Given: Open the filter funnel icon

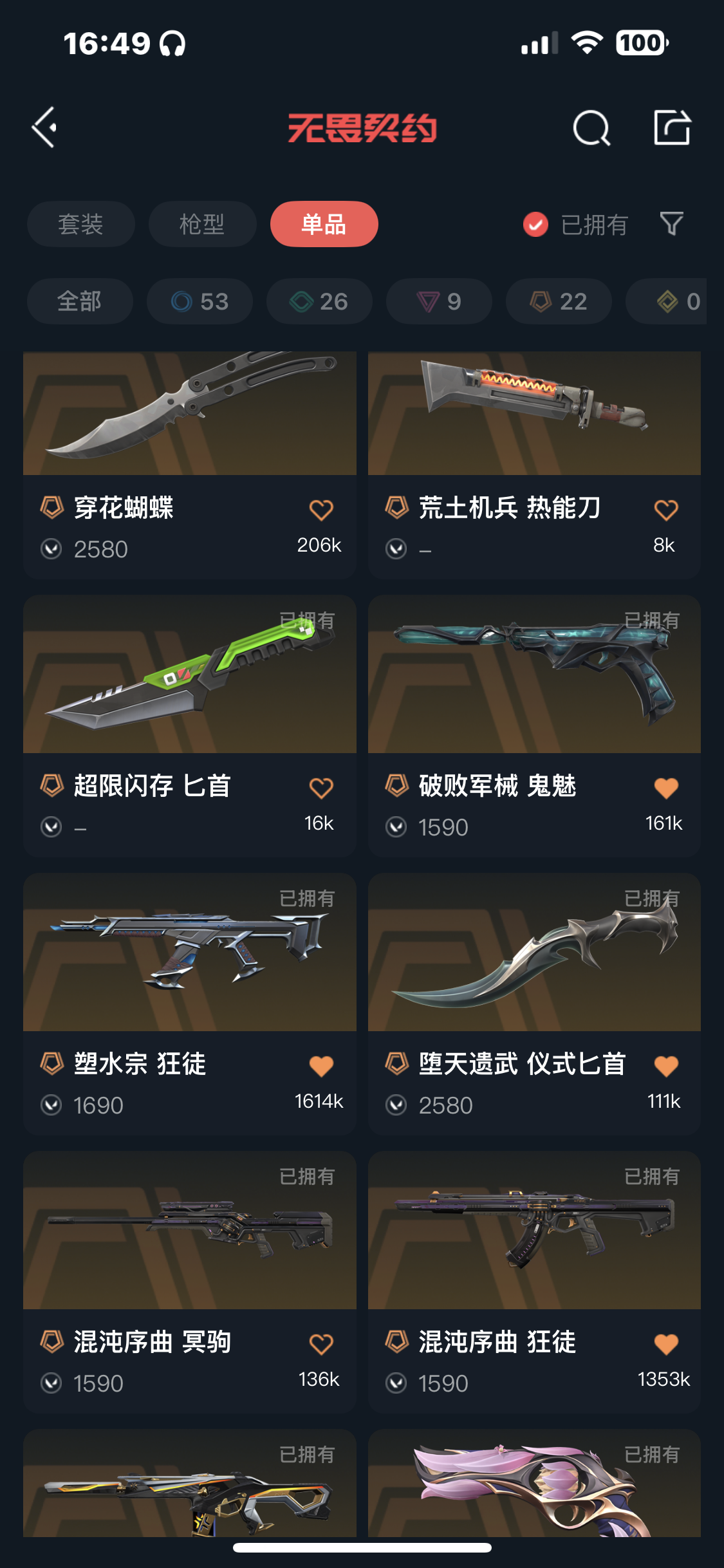Looking at the screenshot, I should [671, 224].
